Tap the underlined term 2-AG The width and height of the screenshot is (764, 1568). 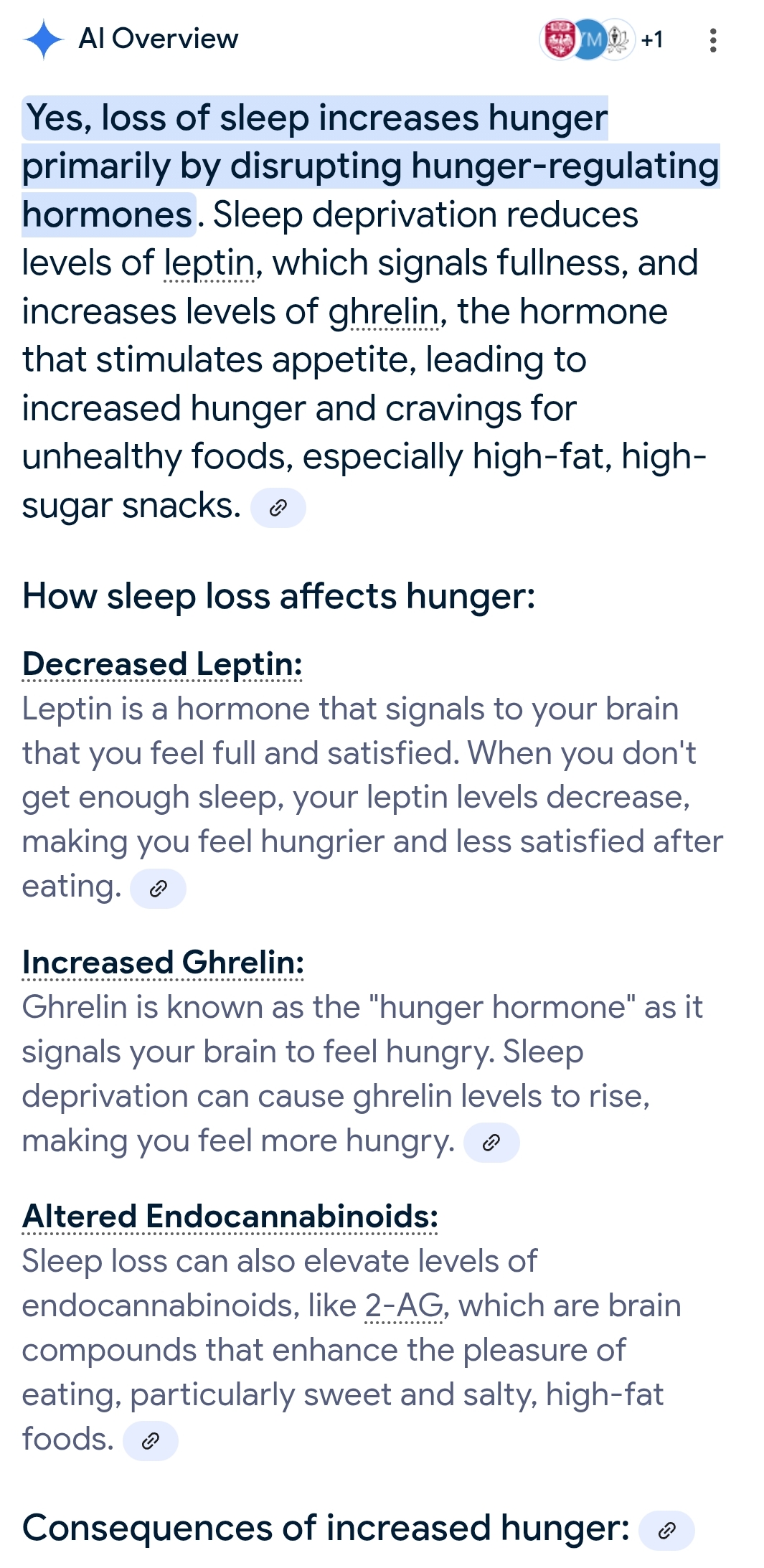[x=404, y=1306]
